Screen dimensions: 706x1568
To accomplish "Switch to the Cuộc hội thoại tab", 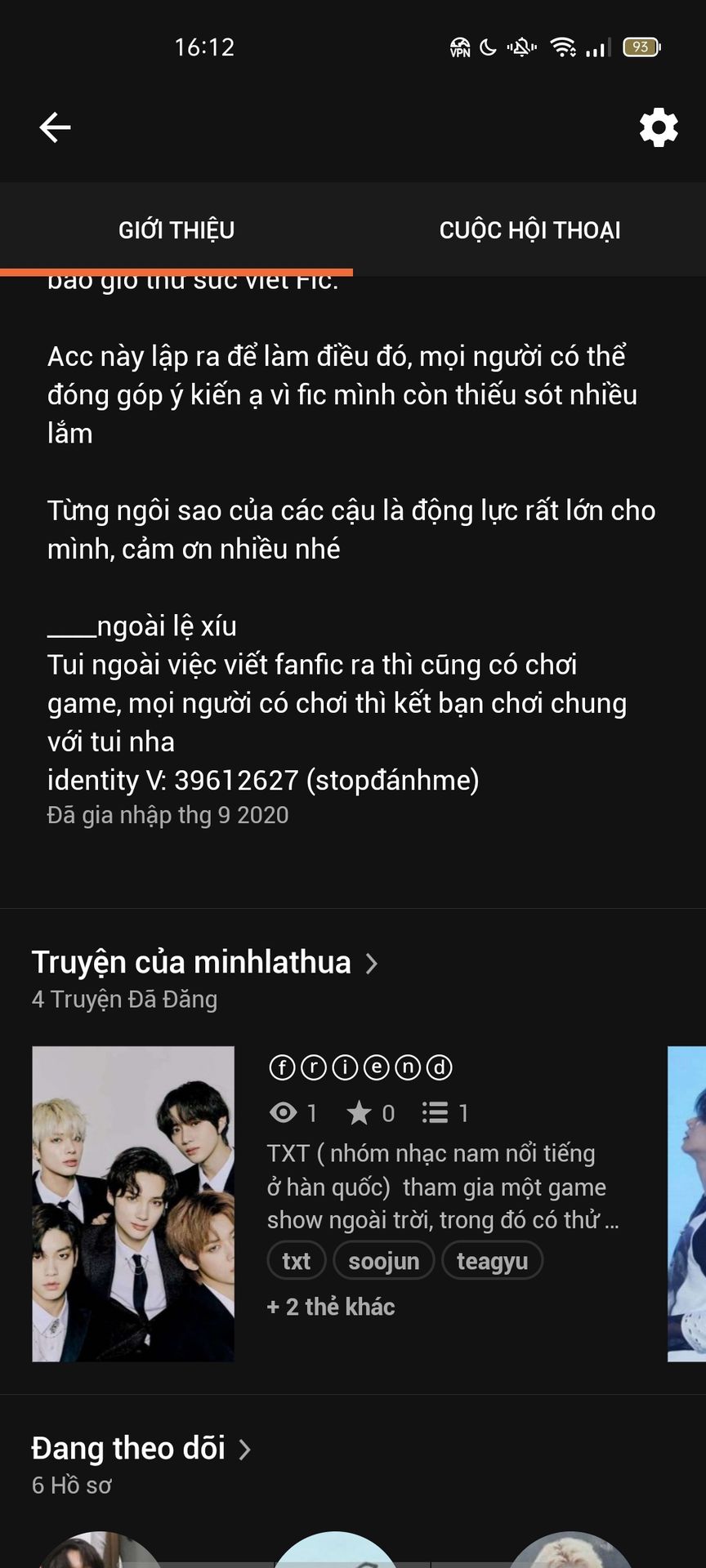I will click(529, 230).
